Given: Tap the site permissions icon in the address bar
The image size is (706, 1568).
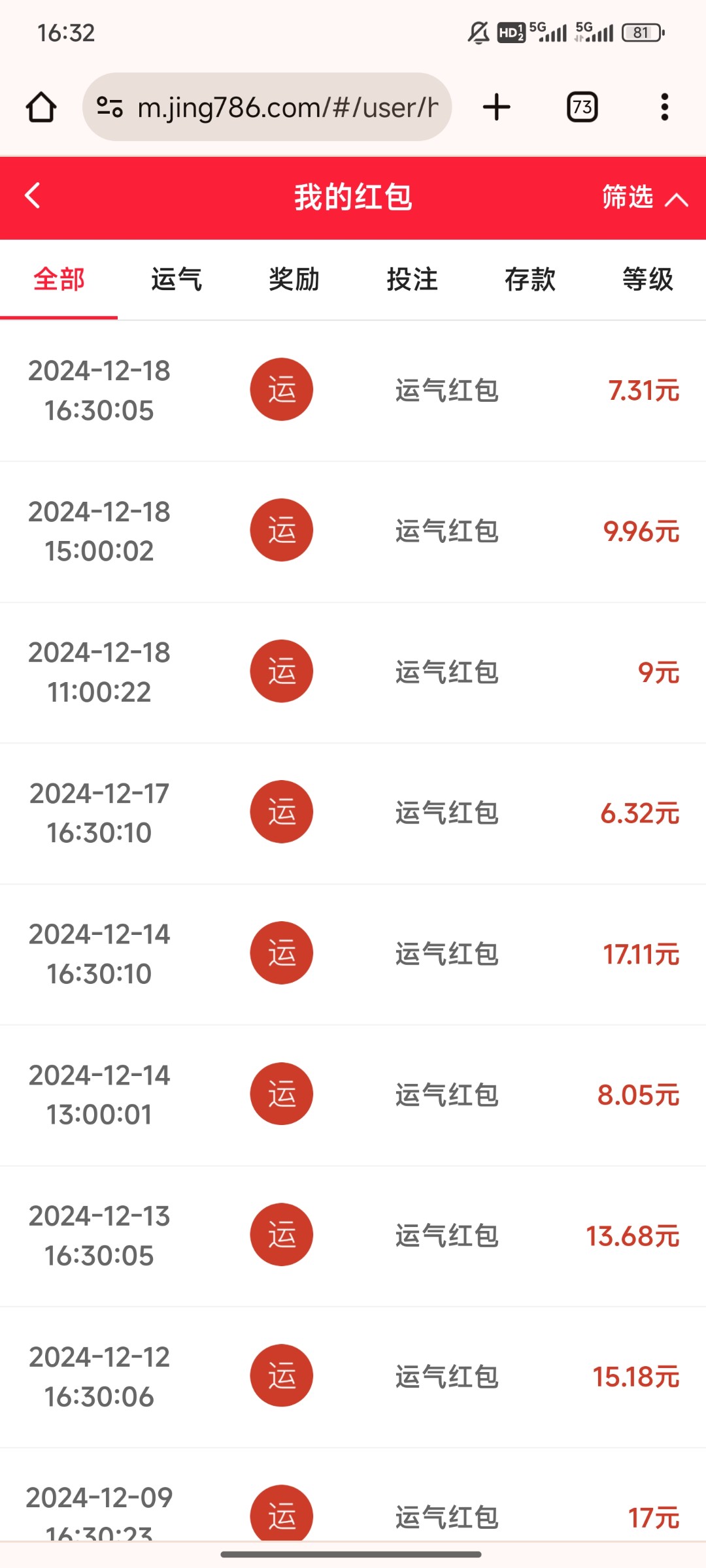Looking at the screenshot, I should (x=110, y=106).
